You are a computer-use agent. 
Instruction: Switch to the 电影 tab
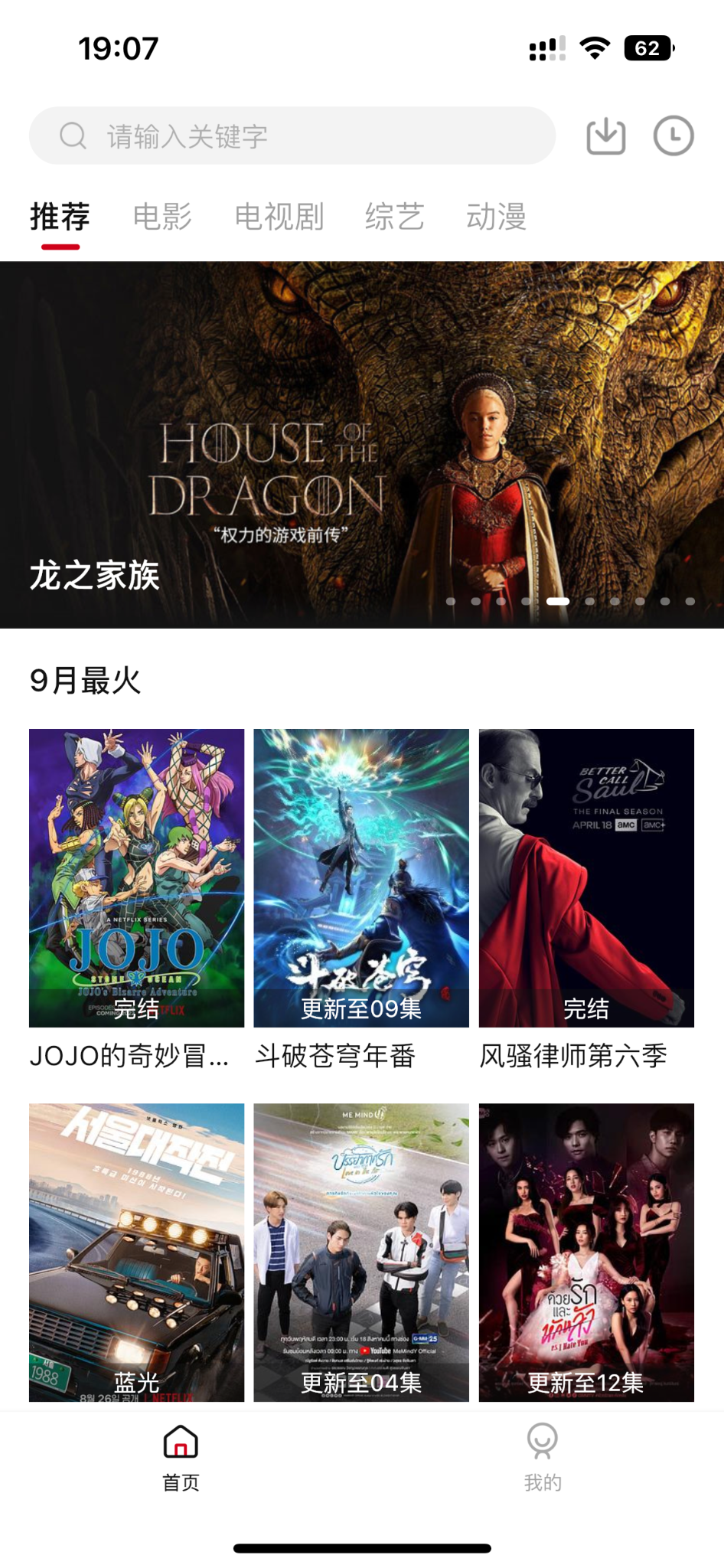(162, 217)
